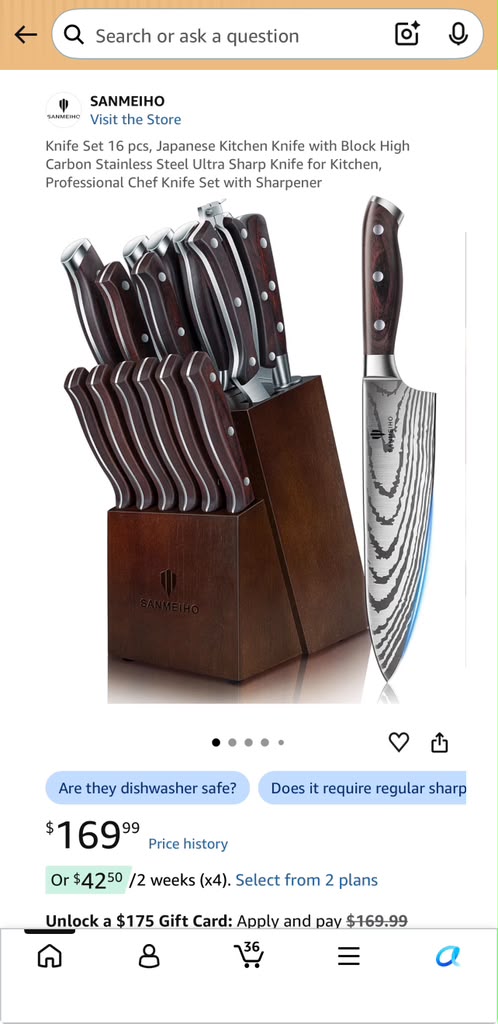Open the Rufus AI assistant tab
The height and width of the screenshot is (1024, 498).
(448, 957)
